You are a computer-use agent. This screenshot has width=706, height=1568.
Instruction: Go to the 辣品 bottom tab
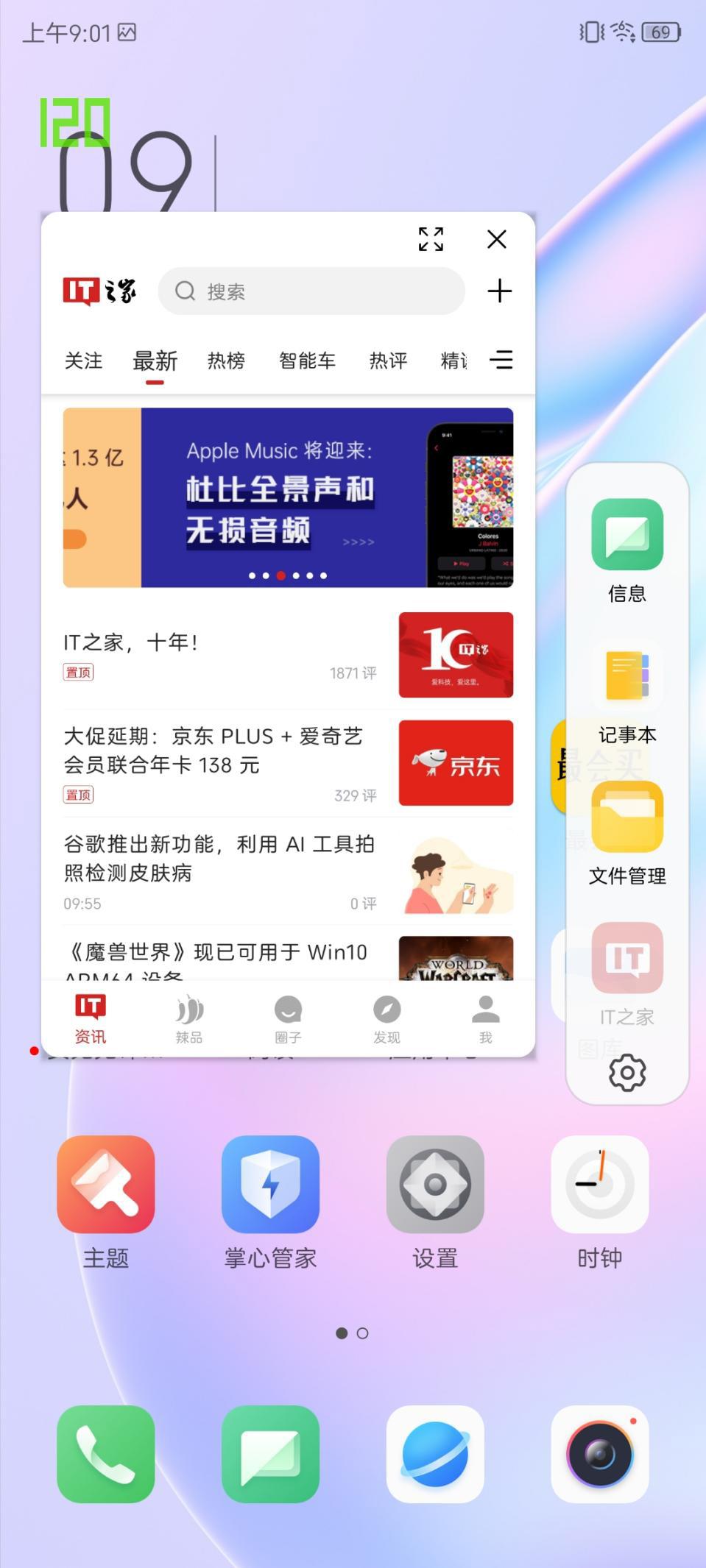tap(189, 1018)
